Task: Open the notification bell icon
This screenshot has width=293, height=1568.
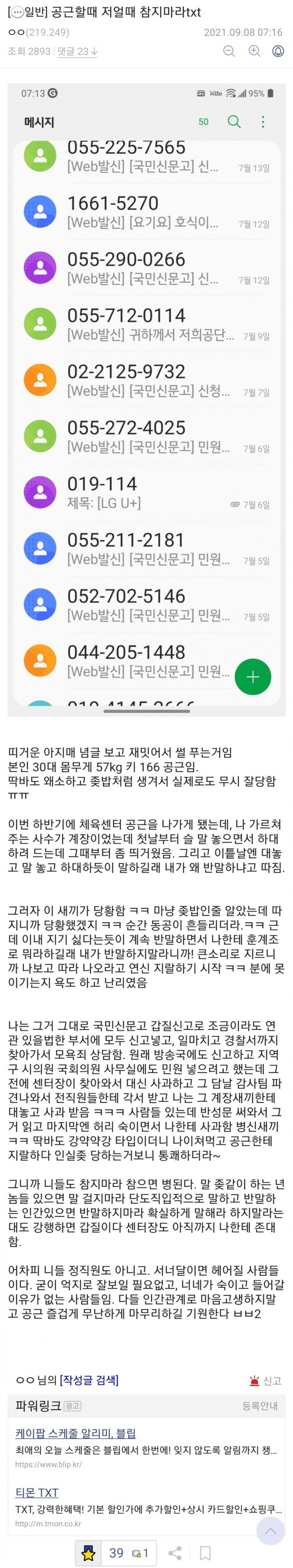Action: (278, 51)
